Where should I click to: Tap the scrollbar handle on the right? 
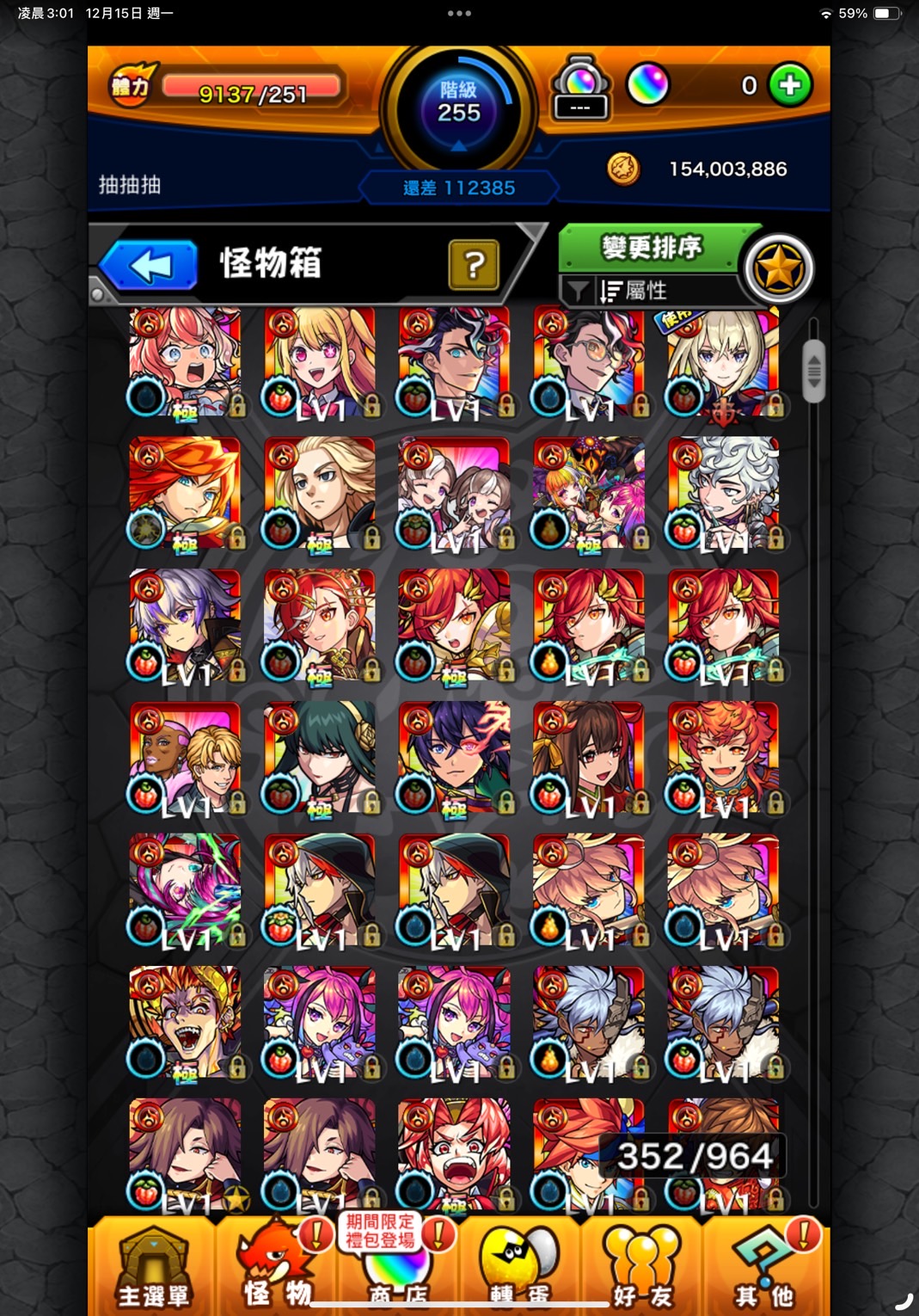pyautogui.click(x=813, y=372)
